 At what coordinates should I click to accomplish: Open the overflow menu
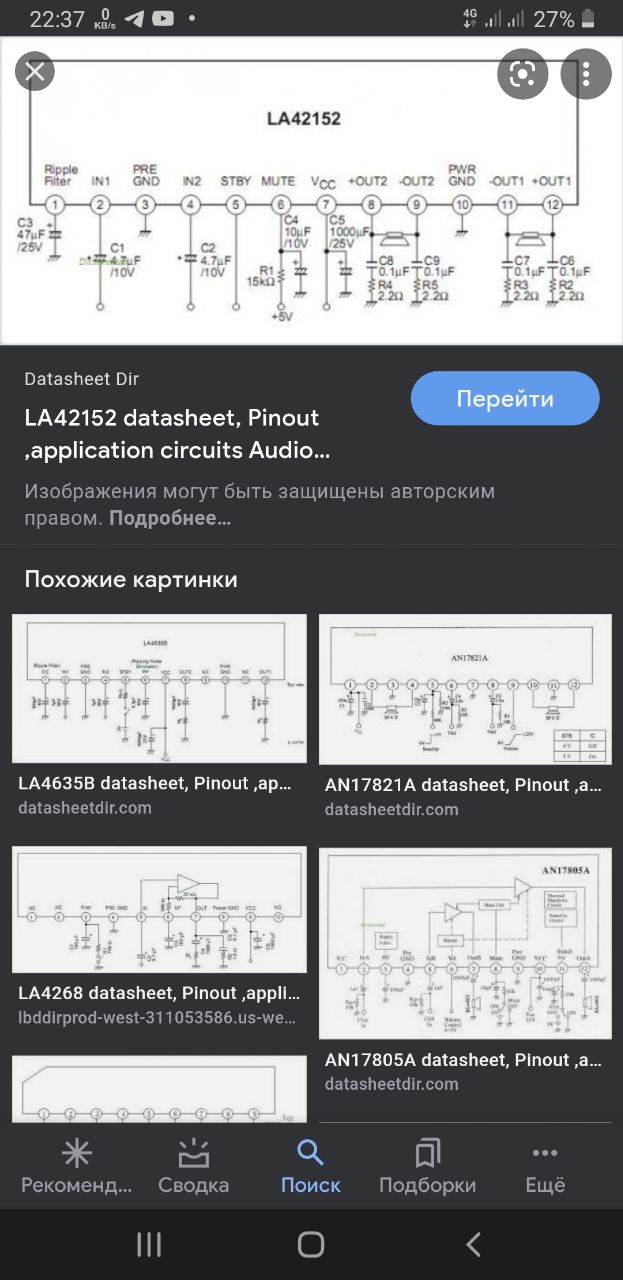(586, 73)
